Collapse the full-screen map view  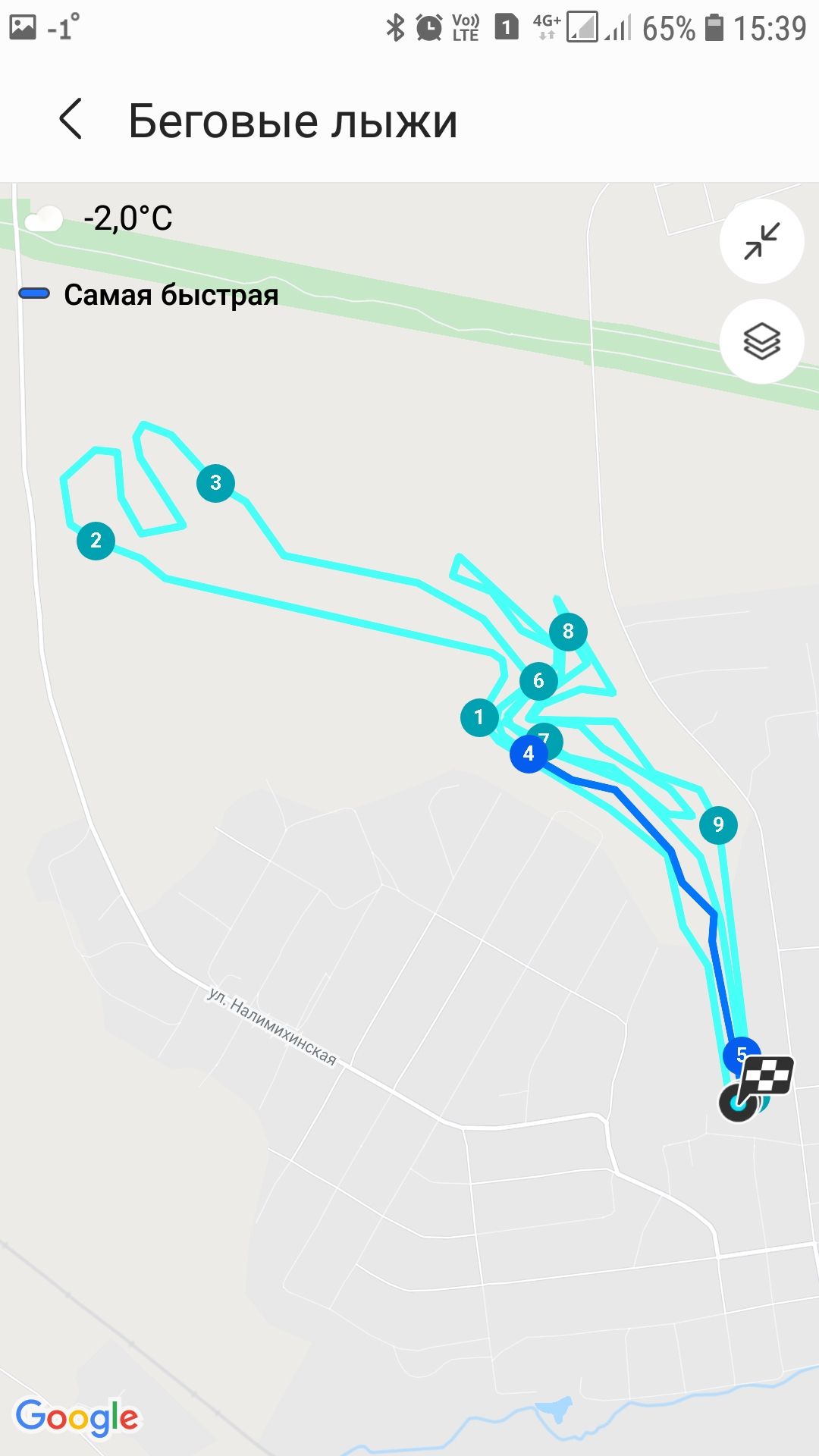click(x=761, y=241)
